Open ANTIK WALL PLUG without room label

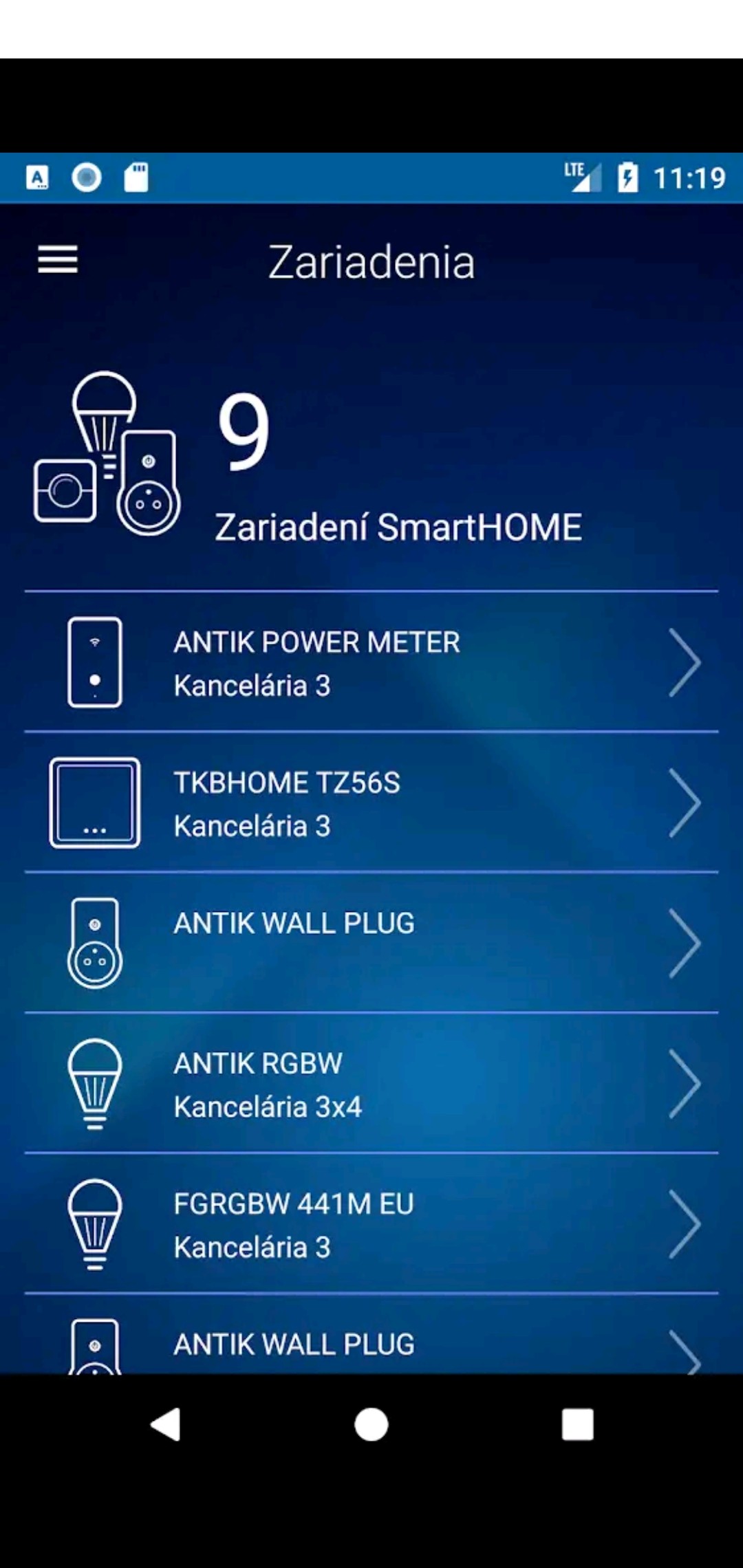[371, 943]
